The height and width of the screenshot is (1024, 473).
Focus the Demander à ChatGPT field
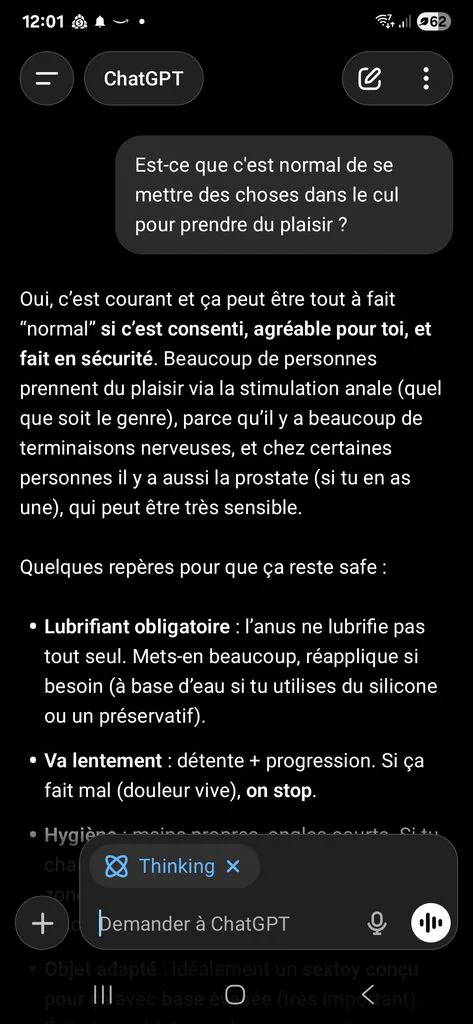click(x=229, y=923)
